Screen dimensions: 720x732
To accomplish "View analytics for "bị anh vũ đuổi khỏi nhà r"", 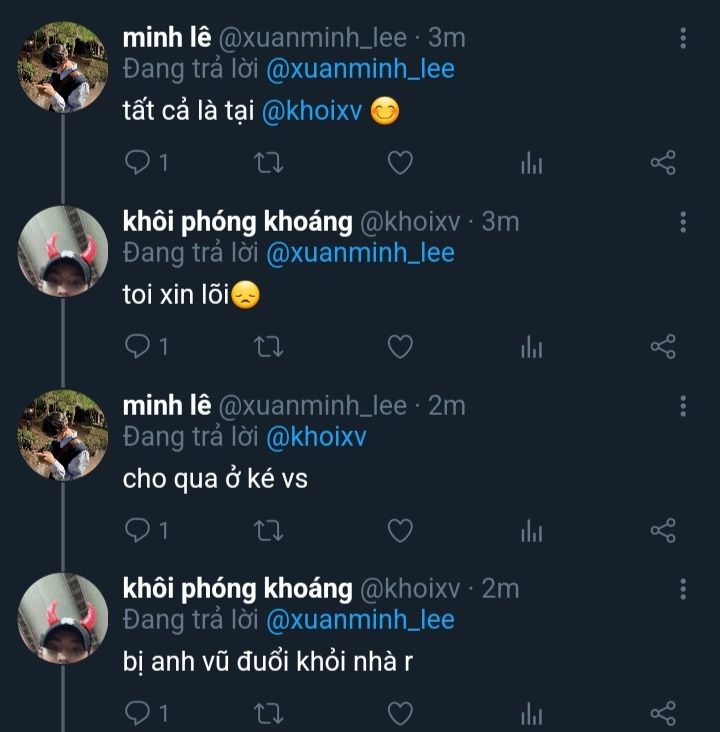I will pos(531,713).
